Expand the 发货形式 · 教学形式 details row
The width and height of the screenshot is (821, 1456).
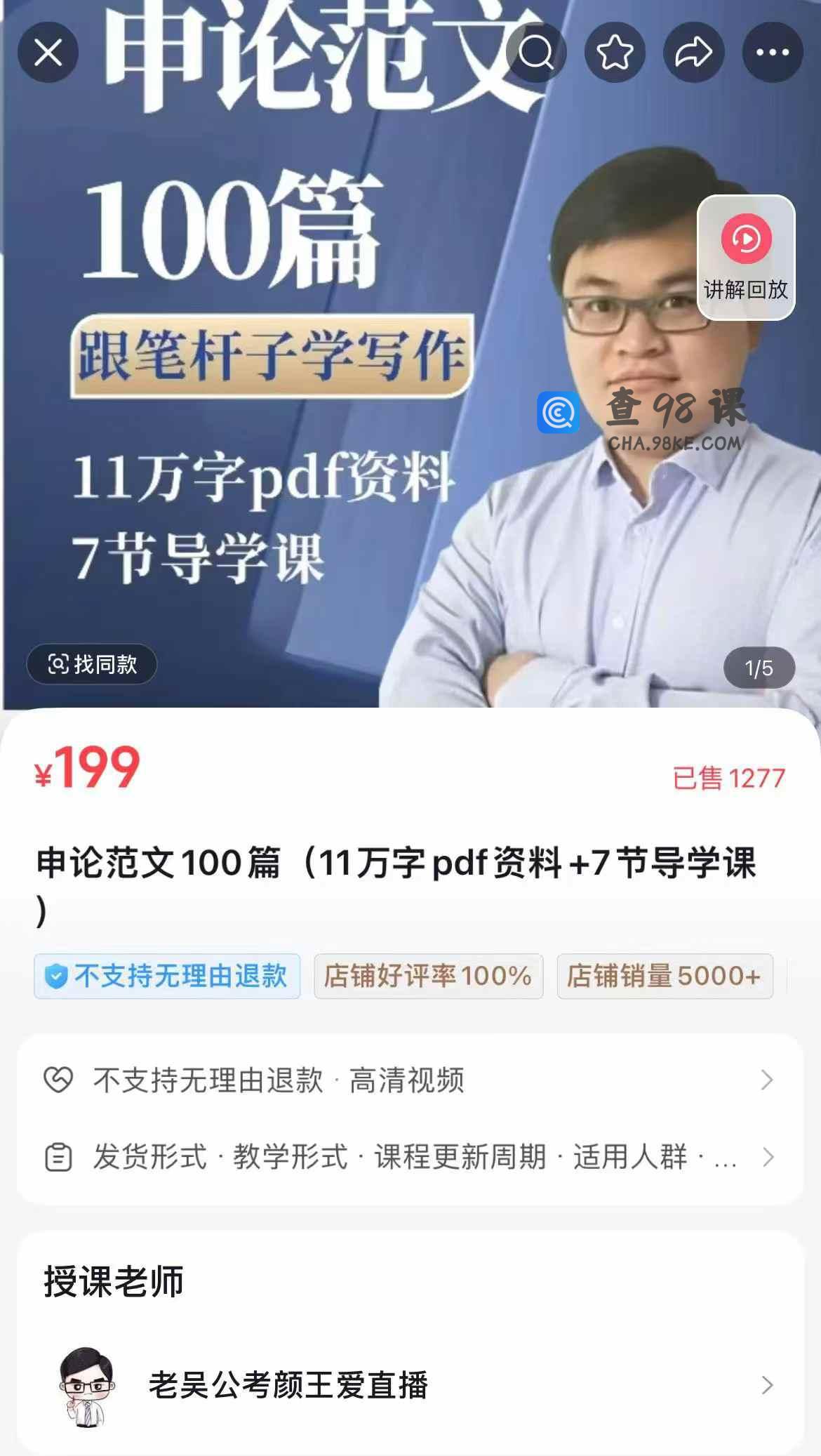tap(410, 1157)
